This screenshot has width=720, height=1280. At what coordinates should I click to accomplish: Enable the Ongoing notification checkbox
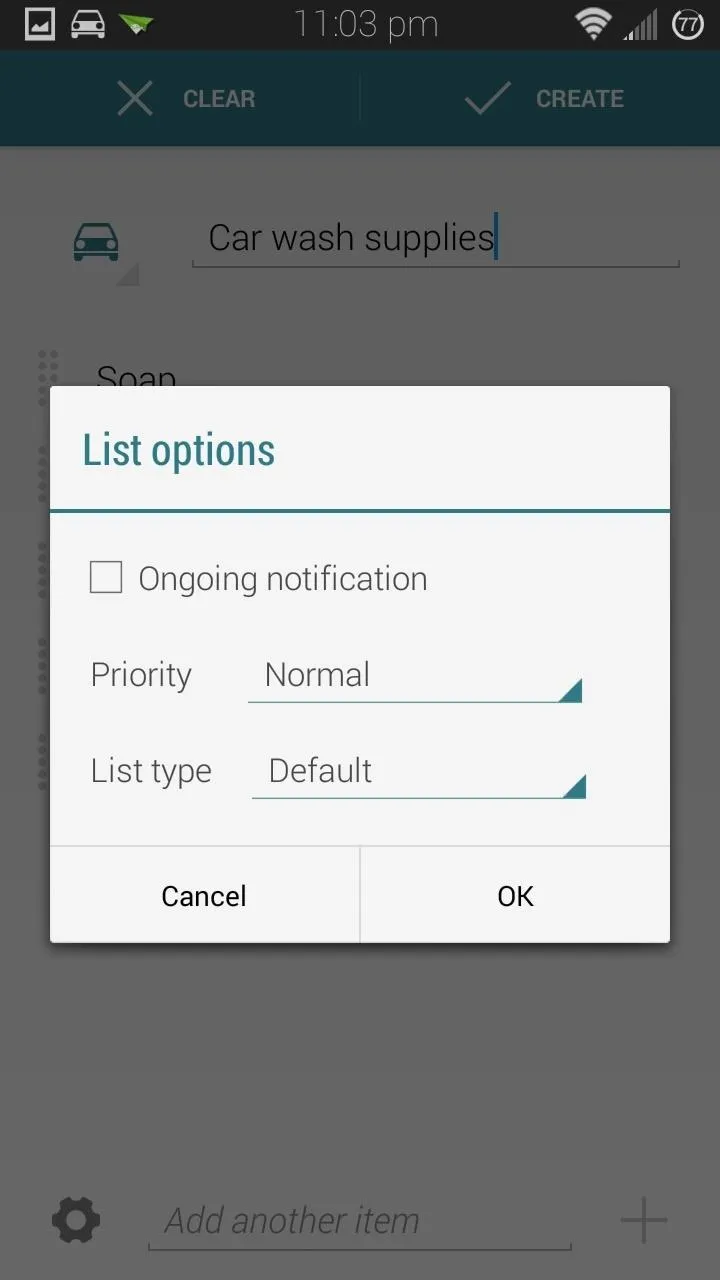[106, 578]
